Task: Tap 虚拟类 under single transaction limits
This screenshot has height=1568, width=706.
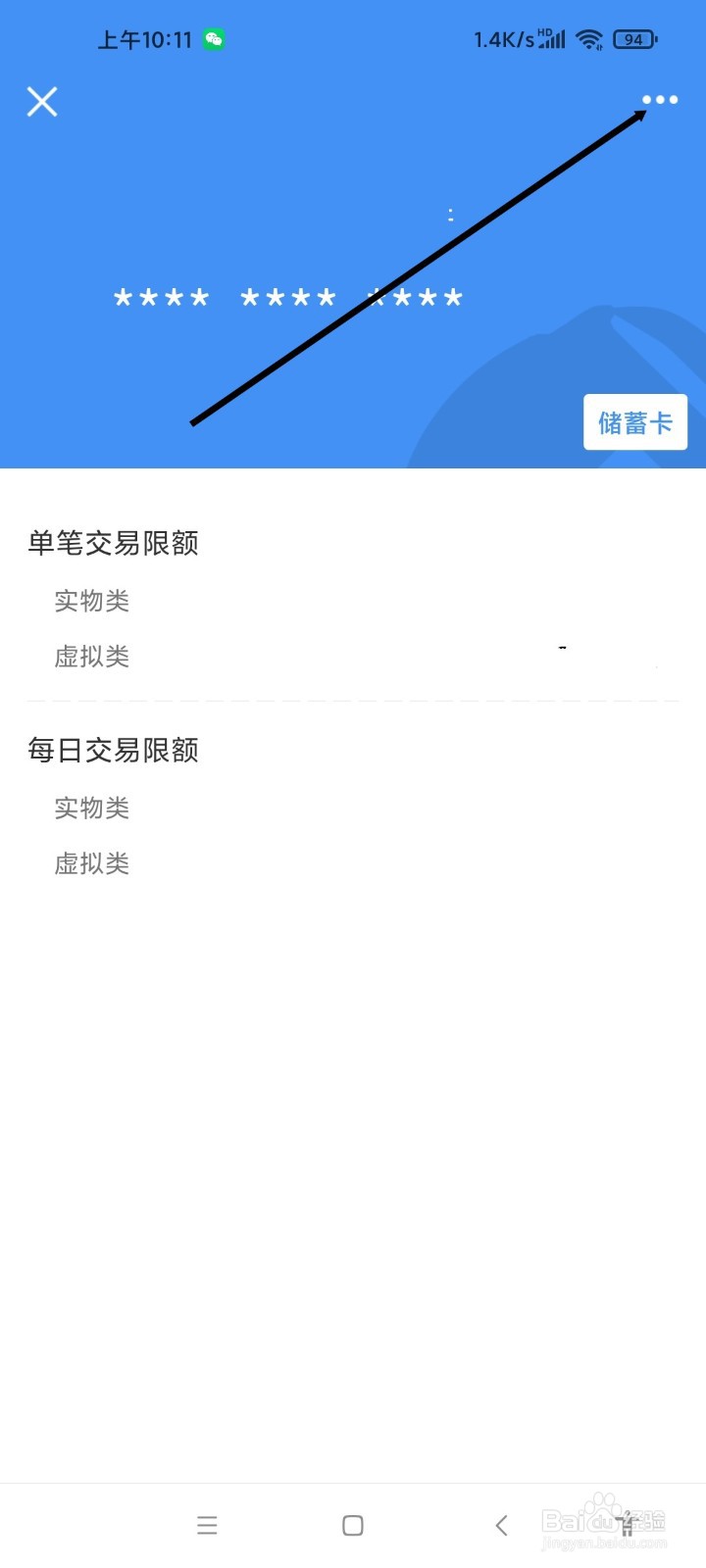Action: coord(92,657)
